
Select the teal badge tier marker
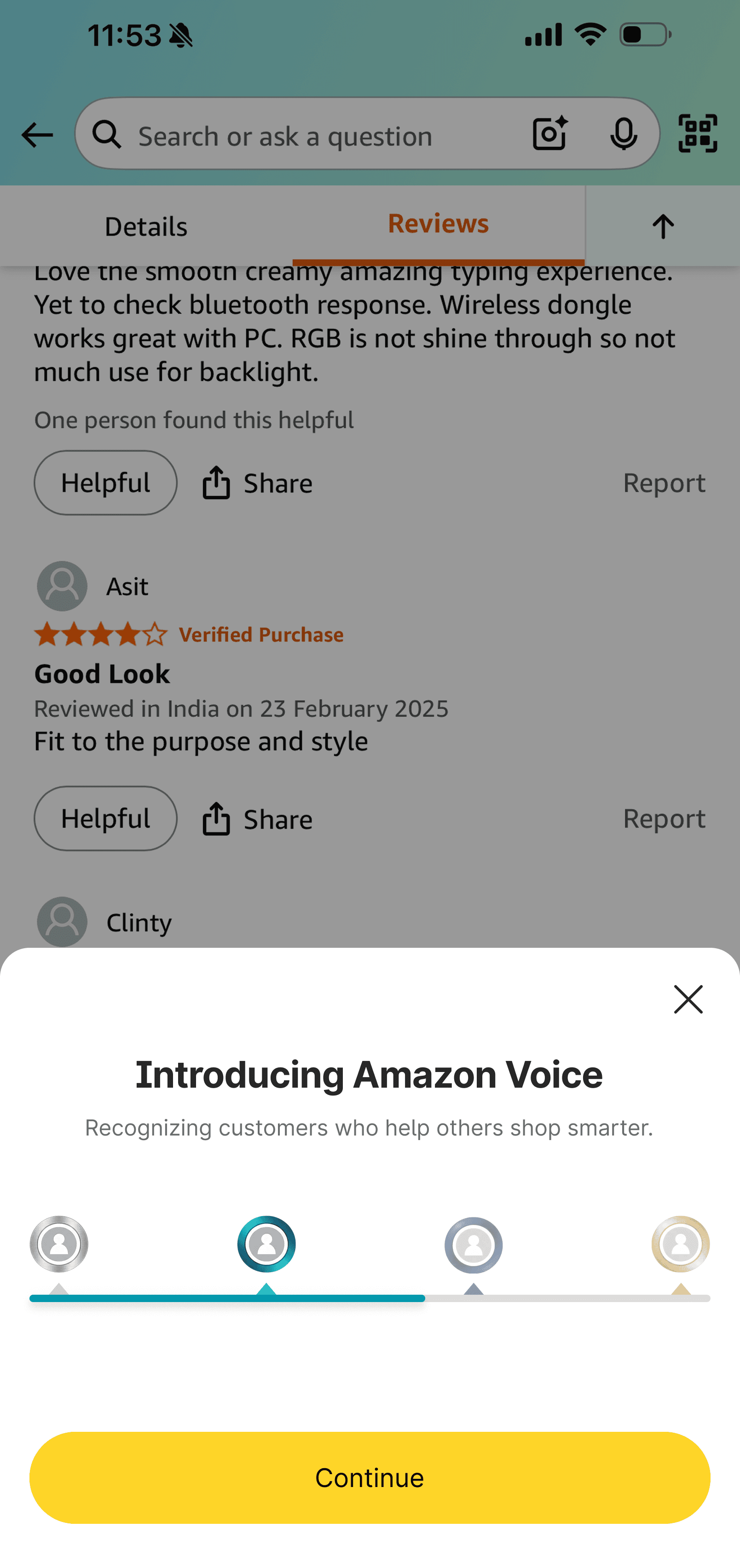[x=266, y=1244]
